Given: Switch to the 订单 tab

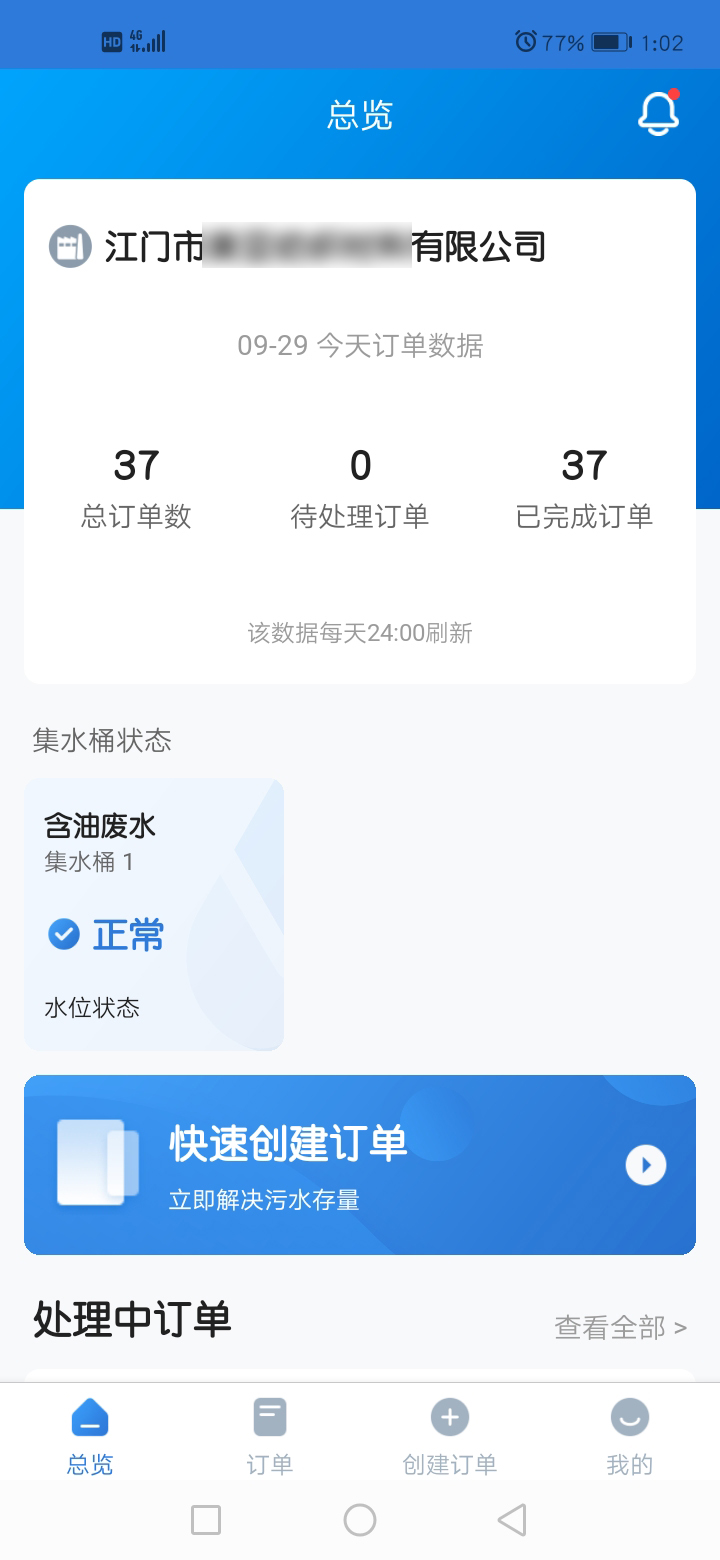Looking at the screenshot, I should [268, 1432].
